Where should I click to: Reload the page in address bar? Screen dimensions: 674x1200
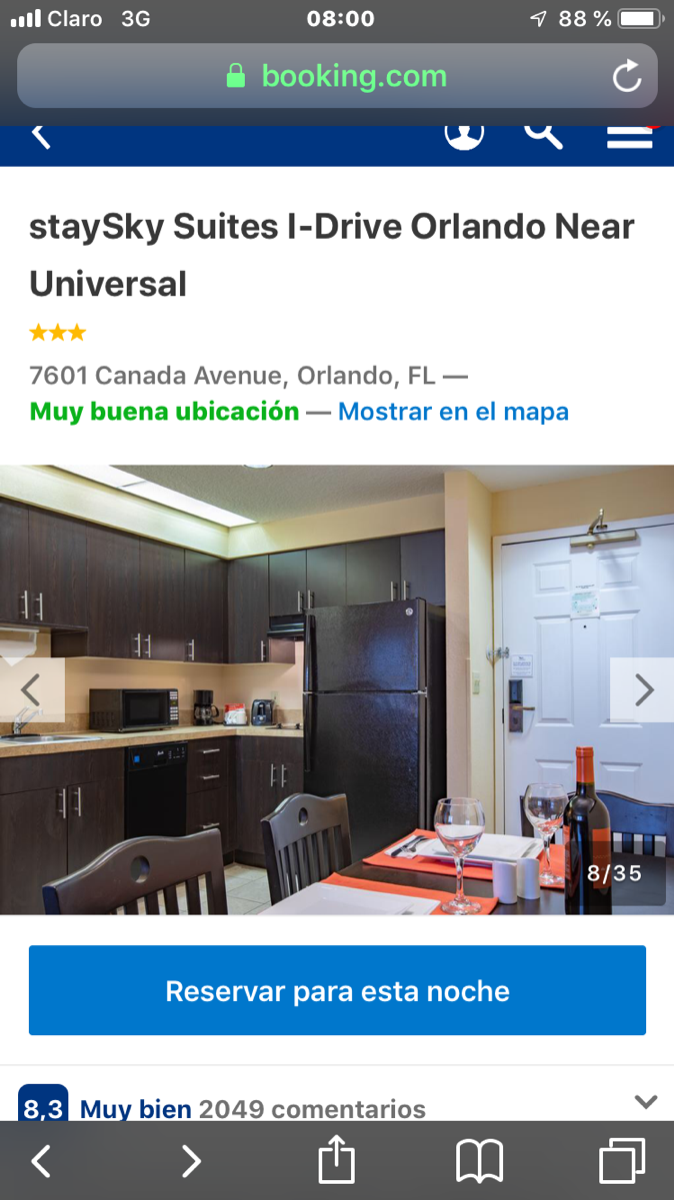click(x=627, y=77)
